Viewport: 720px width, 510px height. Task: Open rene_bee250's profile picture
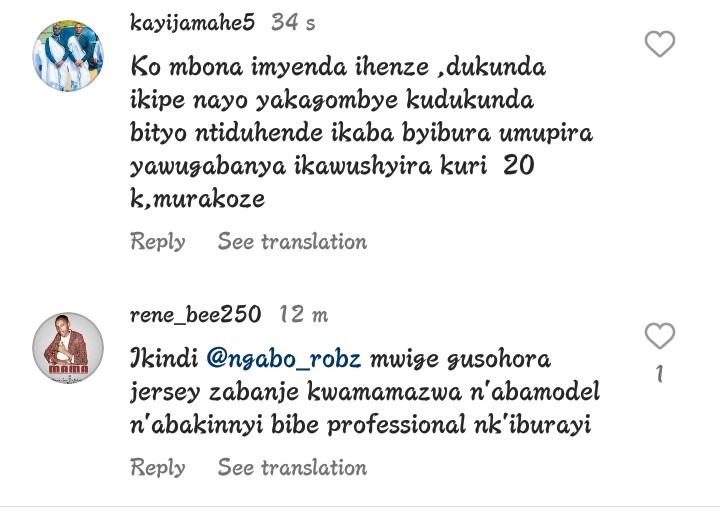[69, 346]
